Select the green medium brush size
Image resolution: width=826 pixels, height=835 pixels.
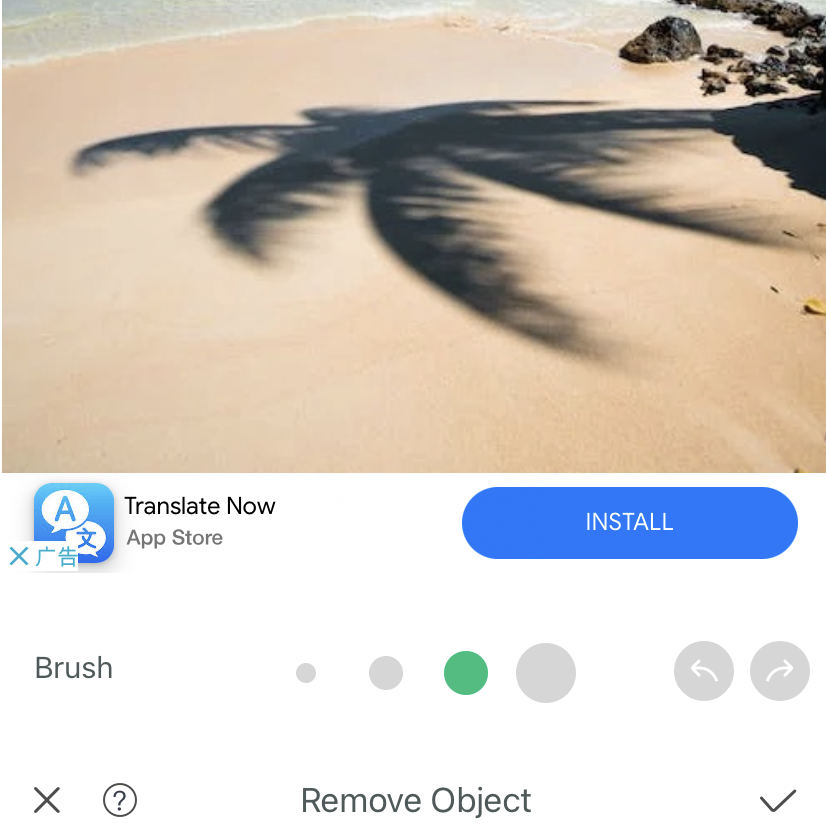click(465, 673)
